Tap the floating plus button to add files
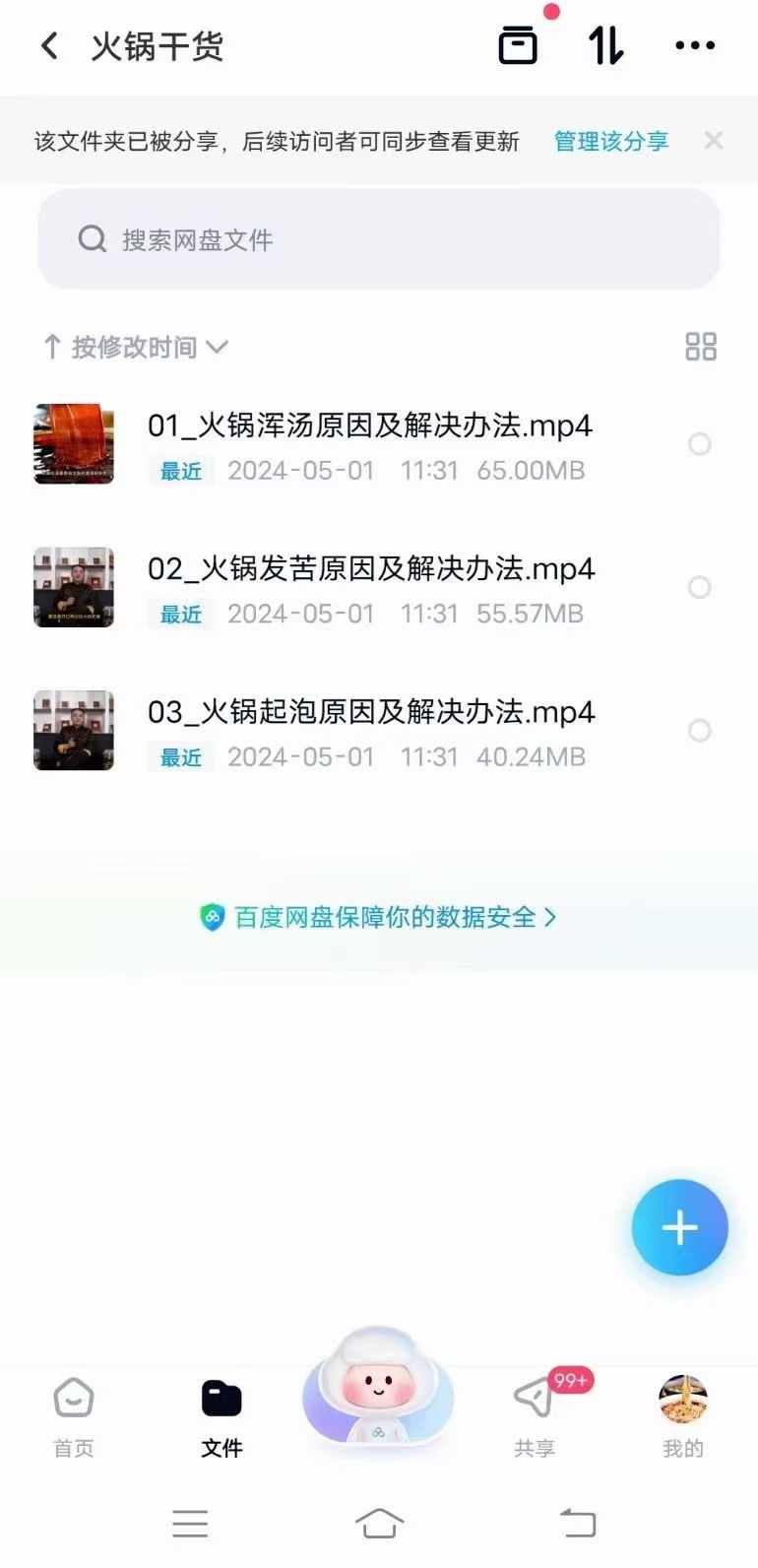 (x=679, y=1227)
